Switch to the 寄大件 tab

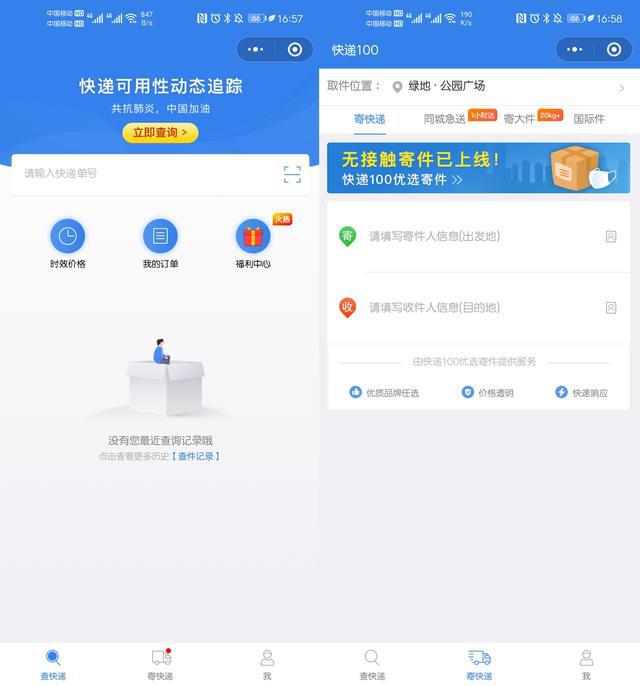coord(518,119)
